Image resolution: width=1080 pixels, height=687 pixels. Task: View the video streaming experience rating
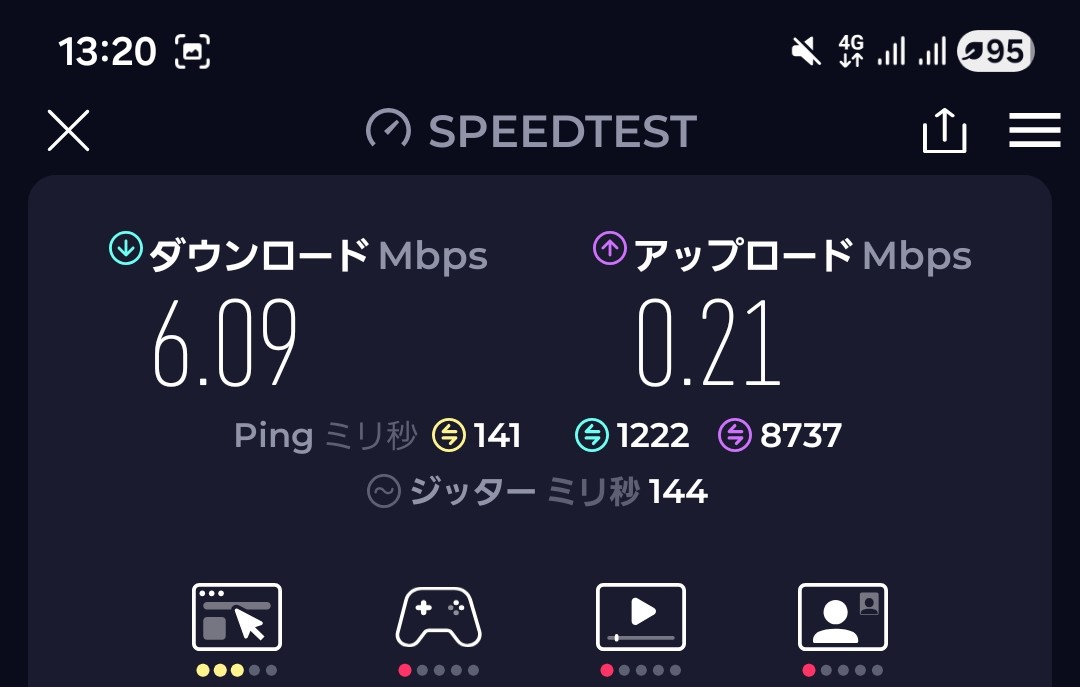click(x=641, y=618)
